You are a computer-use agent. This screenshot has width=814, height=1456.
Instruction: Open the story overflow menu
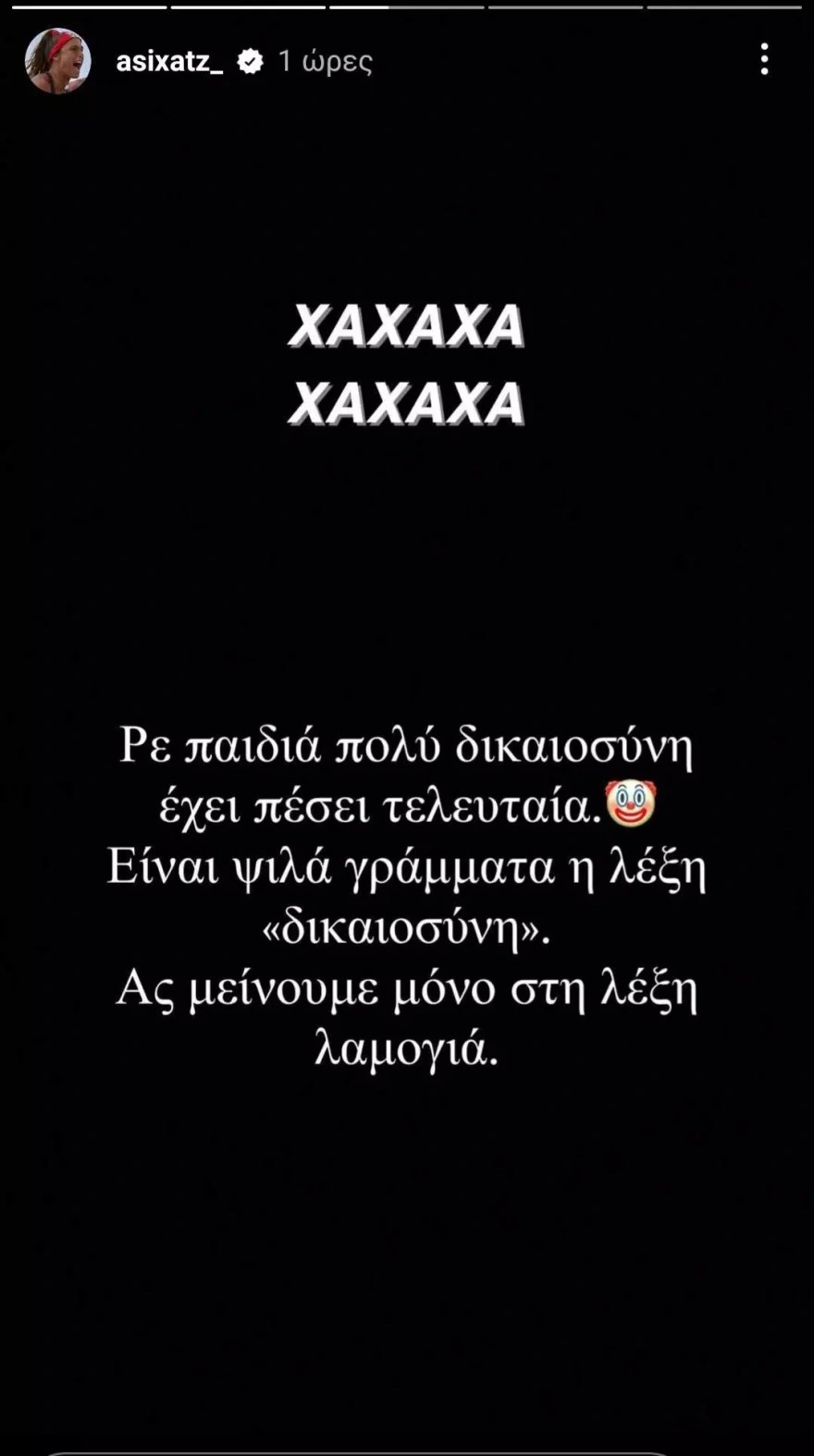(764, 60)
